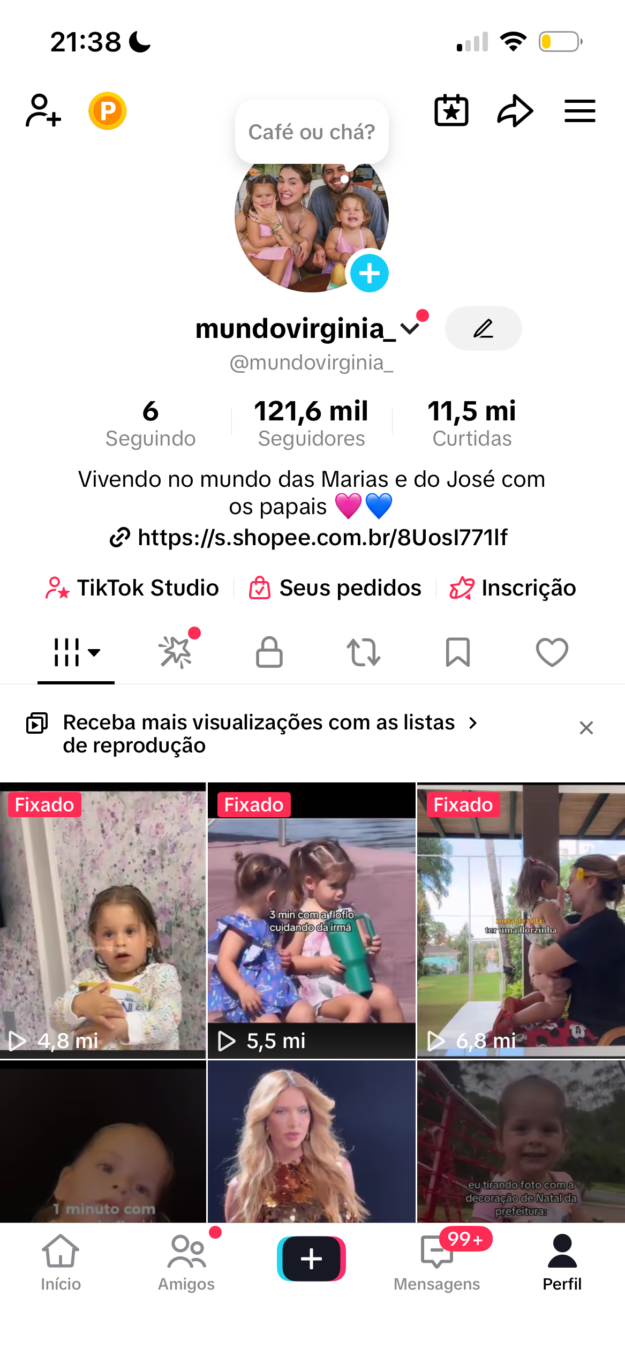Share this profile
The height and width of the screenshot is (1356, 625).
click(x=515, y=110)
